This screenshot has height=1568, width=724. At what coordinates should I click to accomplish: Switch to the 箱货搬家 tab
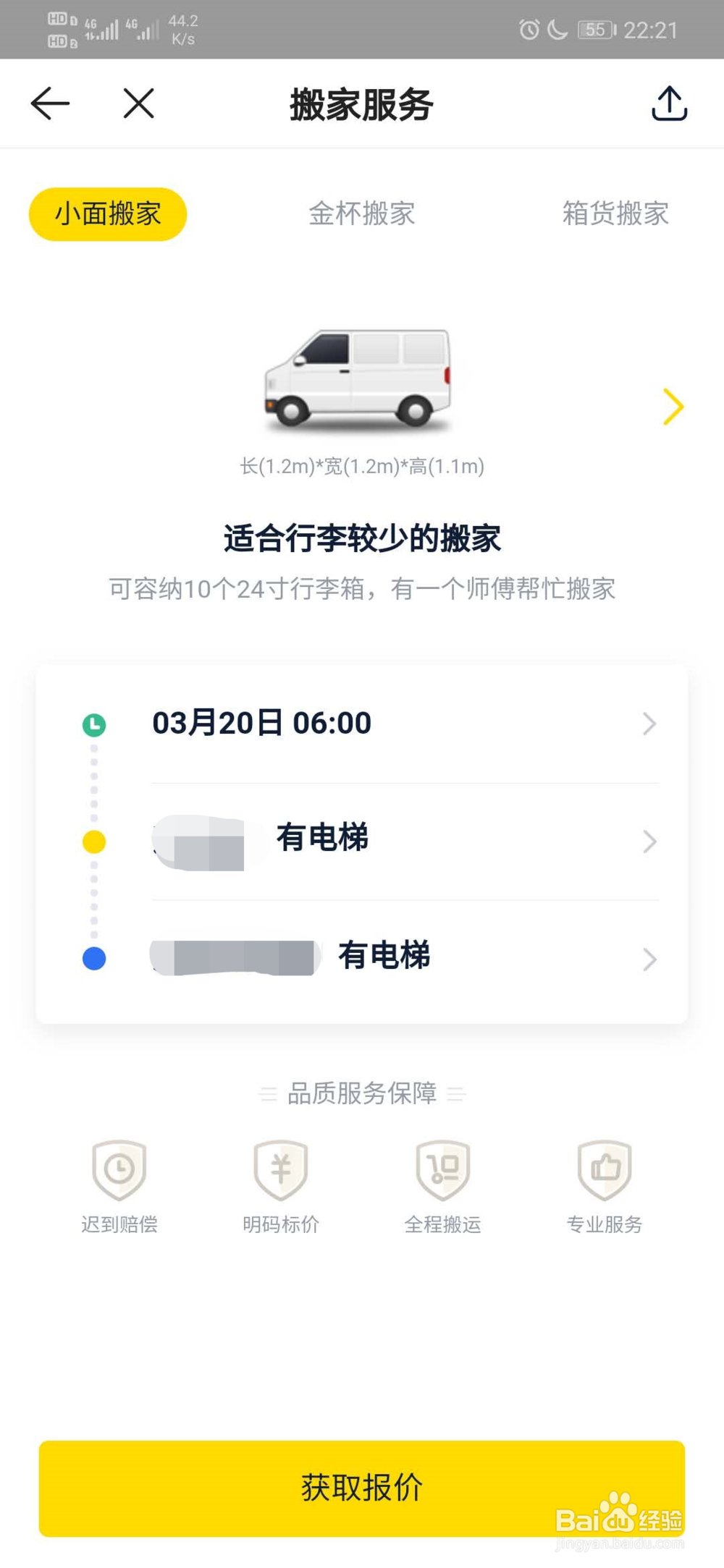tap(615, 214)
